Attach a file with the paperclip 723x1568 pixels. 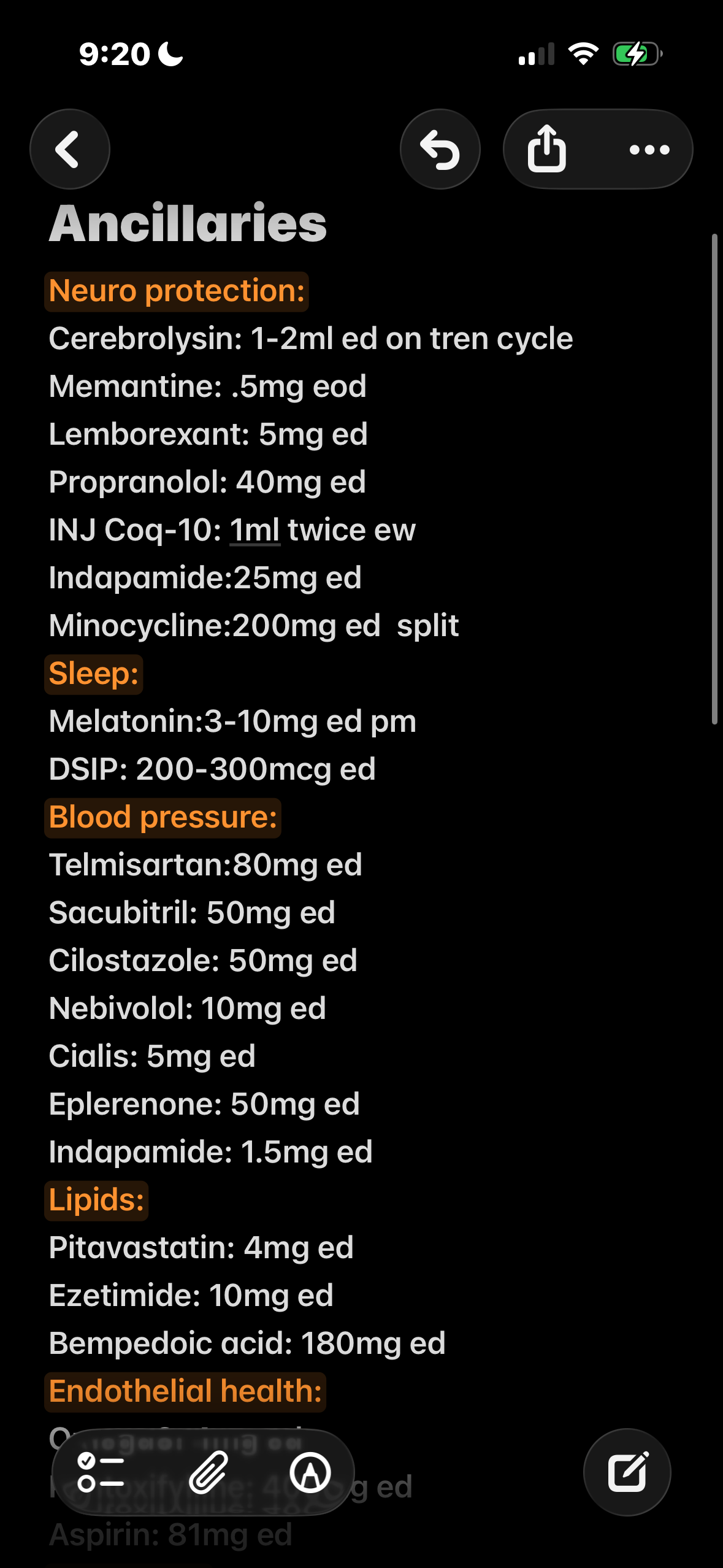click(208, 1472)
